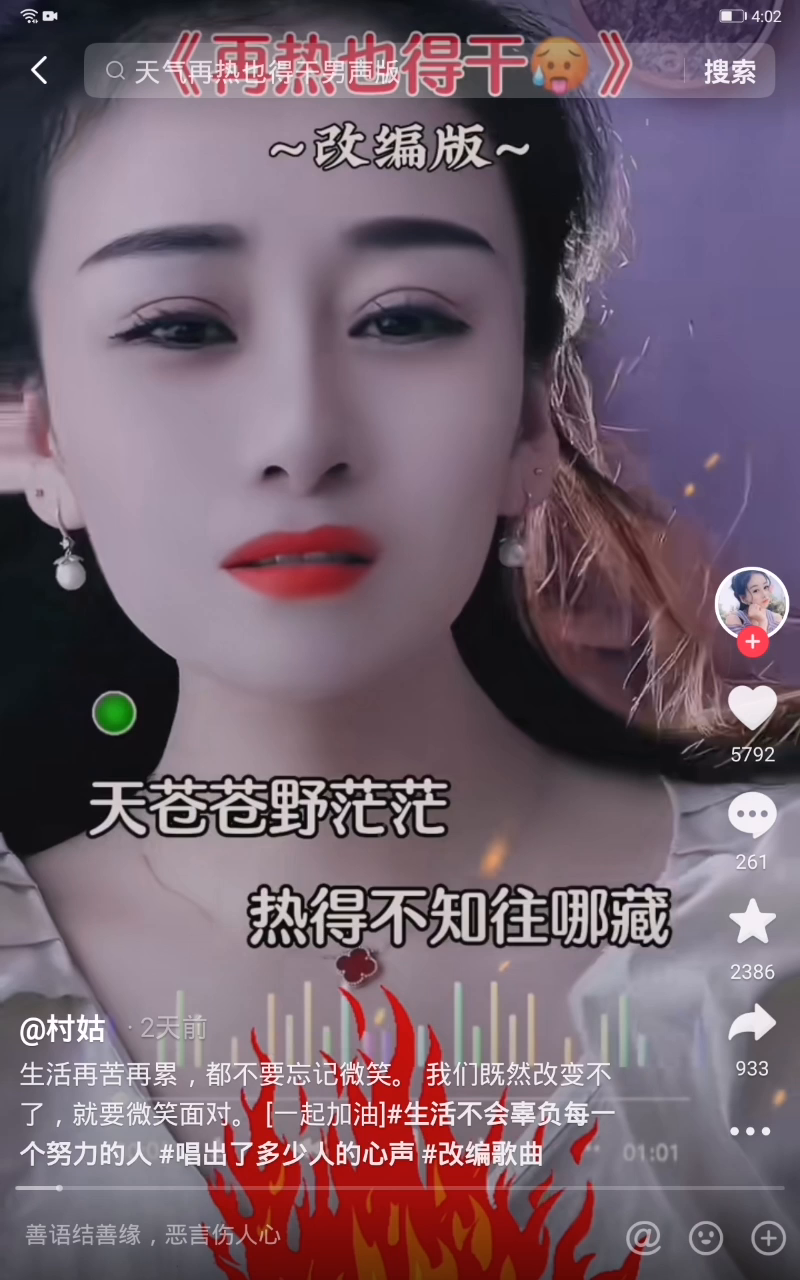Tap the 搜索 search button

729,71
